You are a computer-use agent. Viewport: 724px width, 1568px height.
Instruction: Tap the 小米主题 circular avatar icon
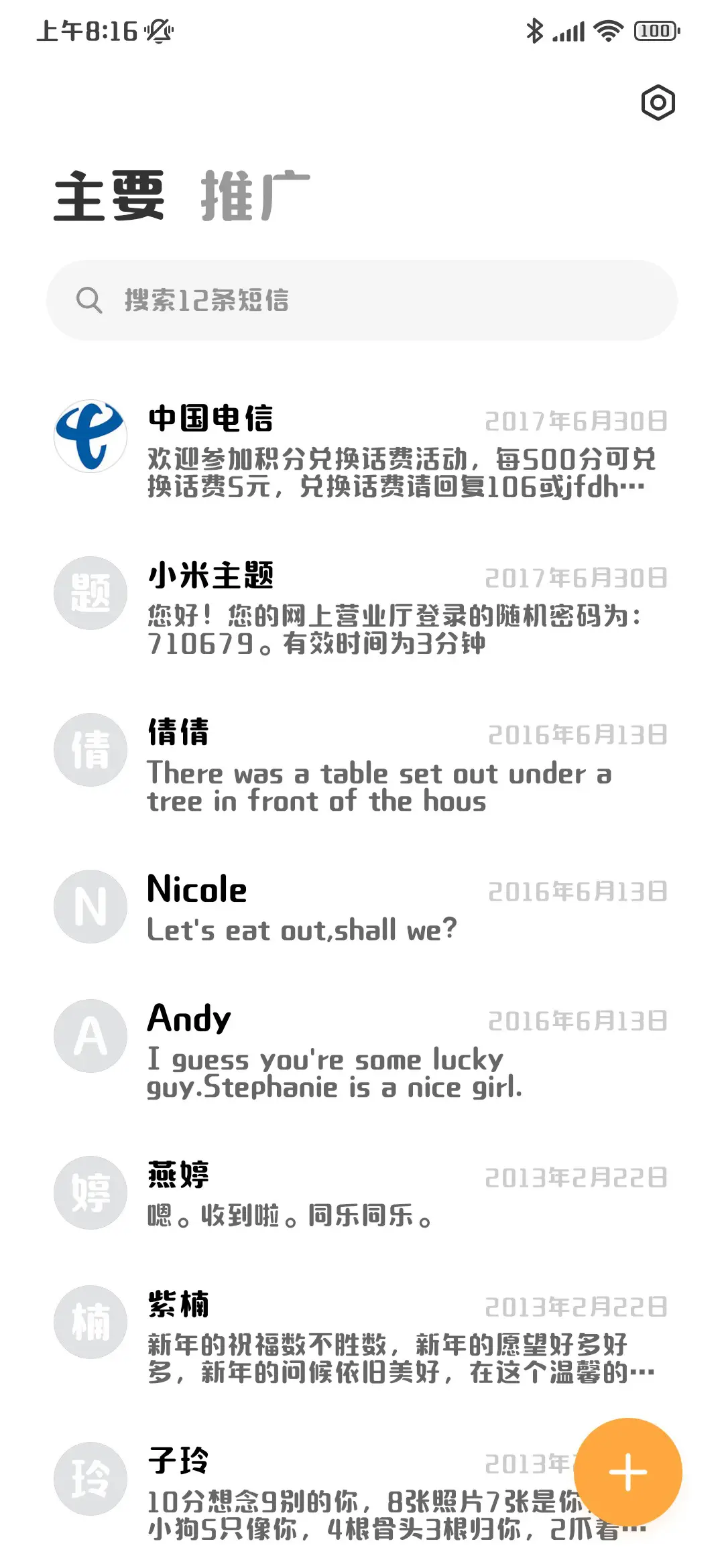click(90, 592)
